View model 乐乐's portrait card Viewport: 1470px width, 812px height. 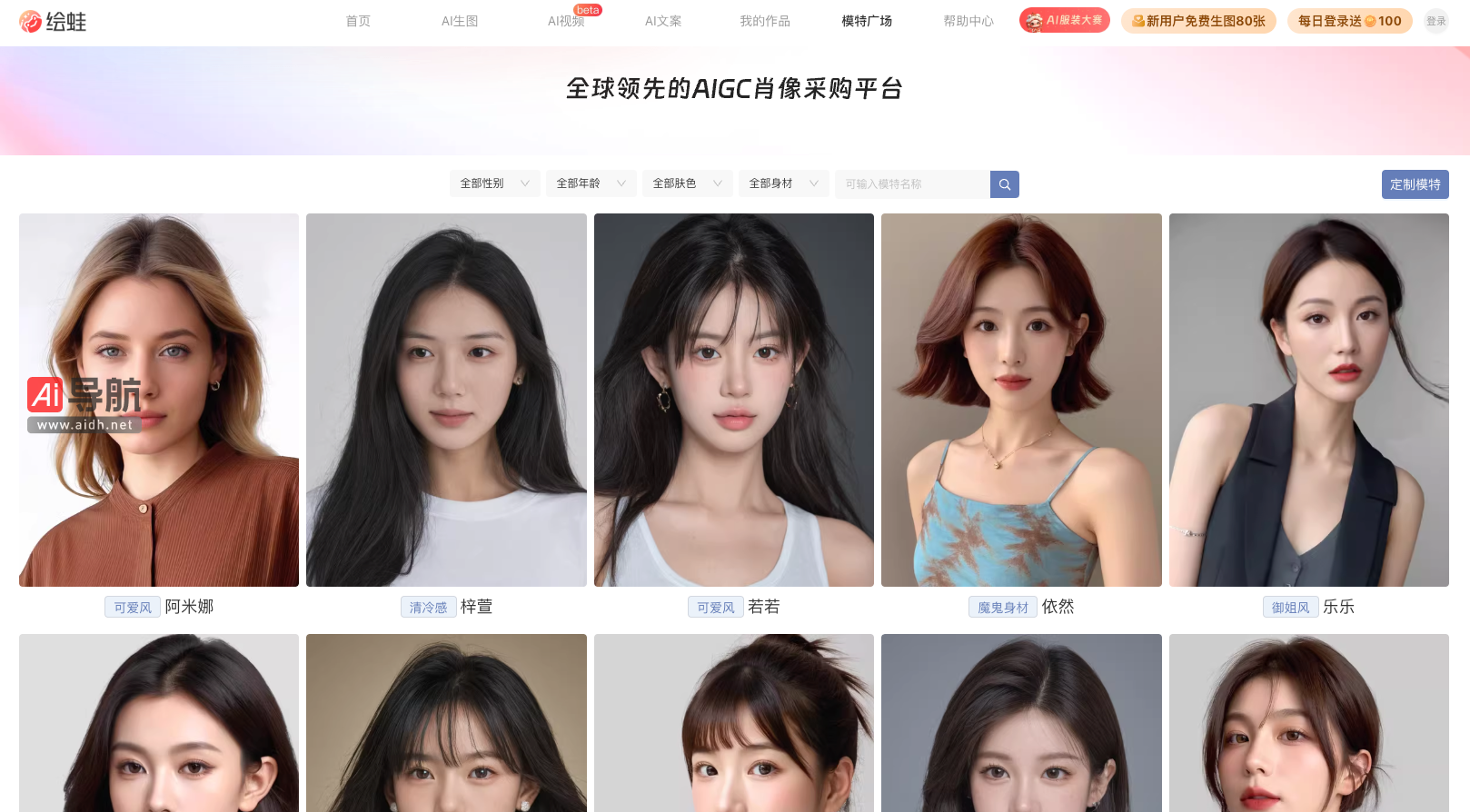pos(1308,400)
